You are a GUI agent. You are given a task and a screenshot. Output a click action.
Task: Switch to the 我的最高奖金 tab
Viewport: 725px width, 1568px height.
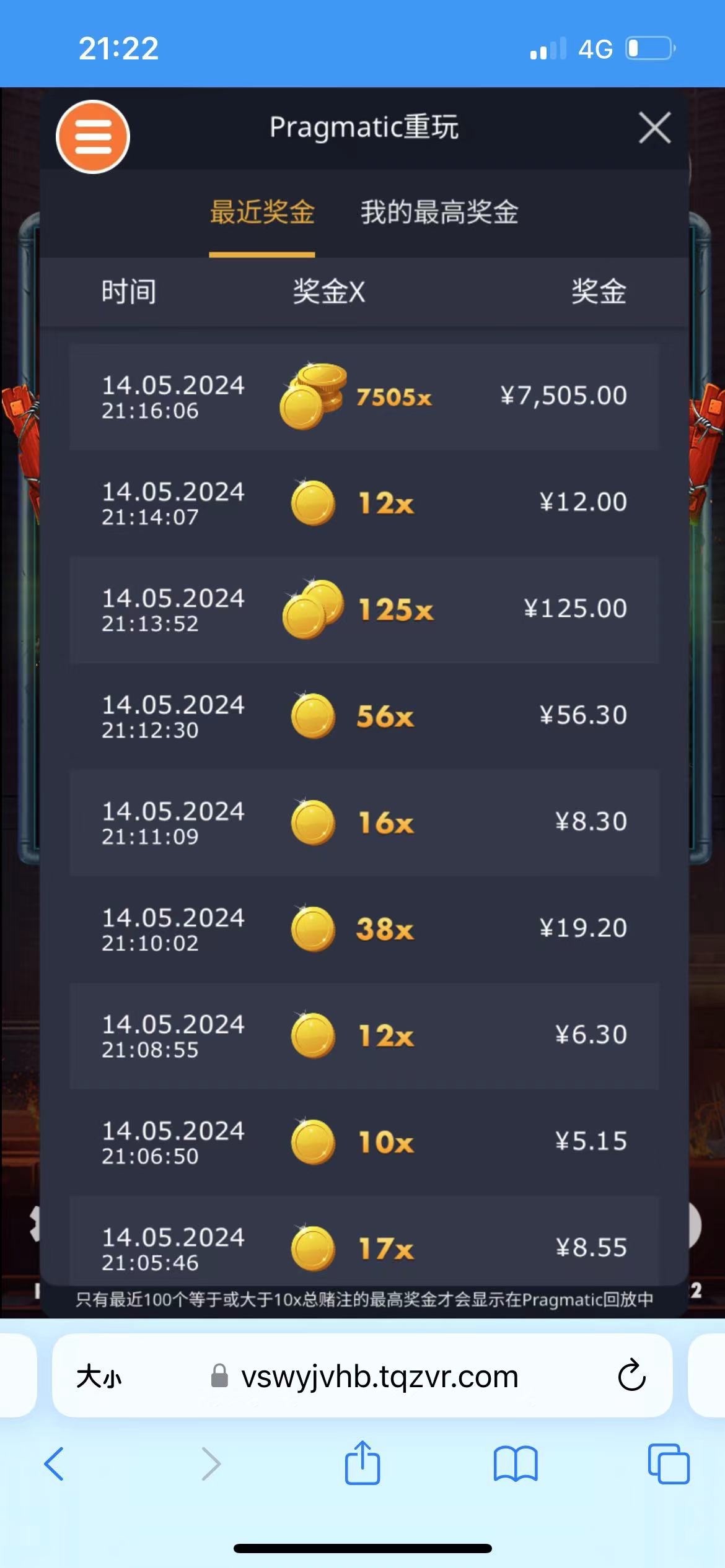(439, 212)
